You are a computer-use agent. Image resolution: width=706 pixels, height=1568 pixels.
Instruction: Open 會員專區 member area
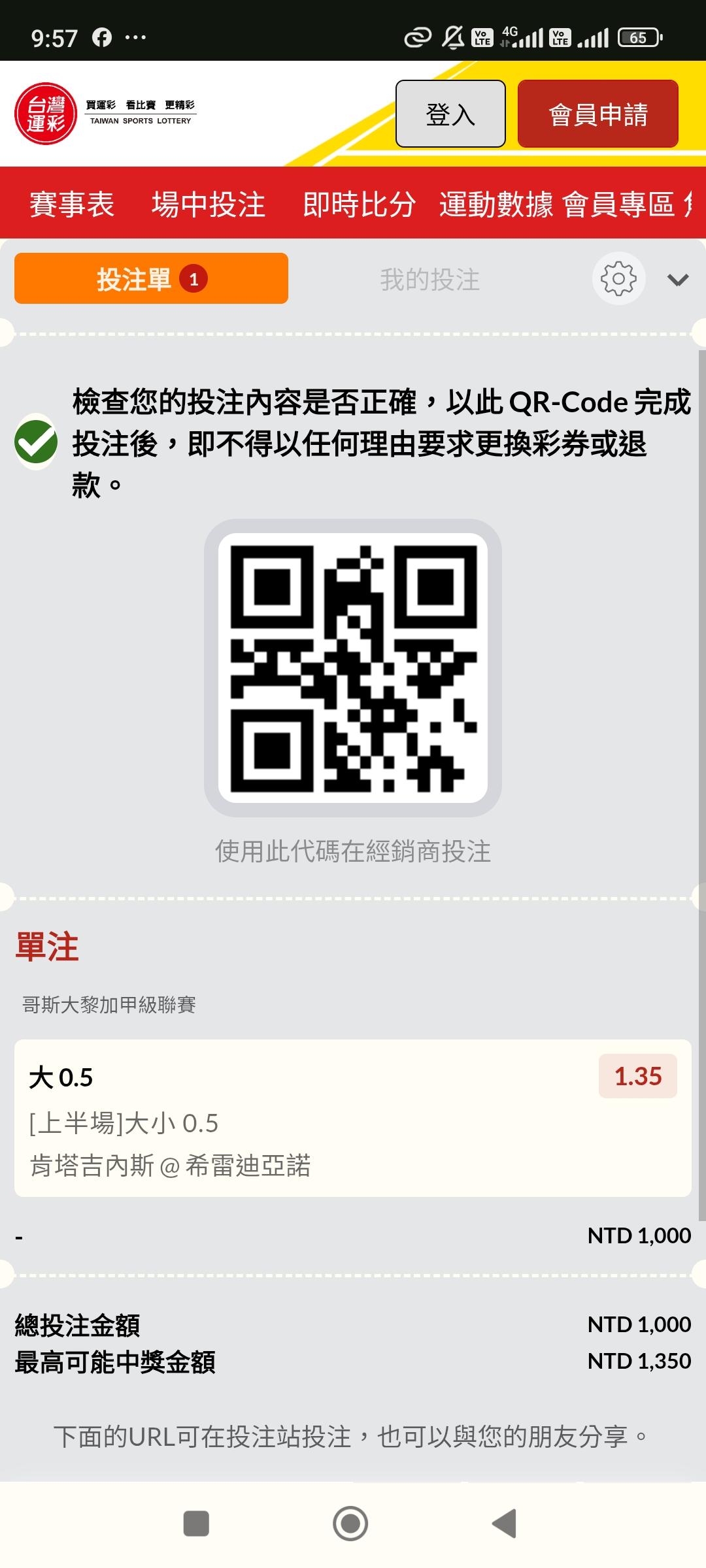pyautogui.click(x=618, y=204)
